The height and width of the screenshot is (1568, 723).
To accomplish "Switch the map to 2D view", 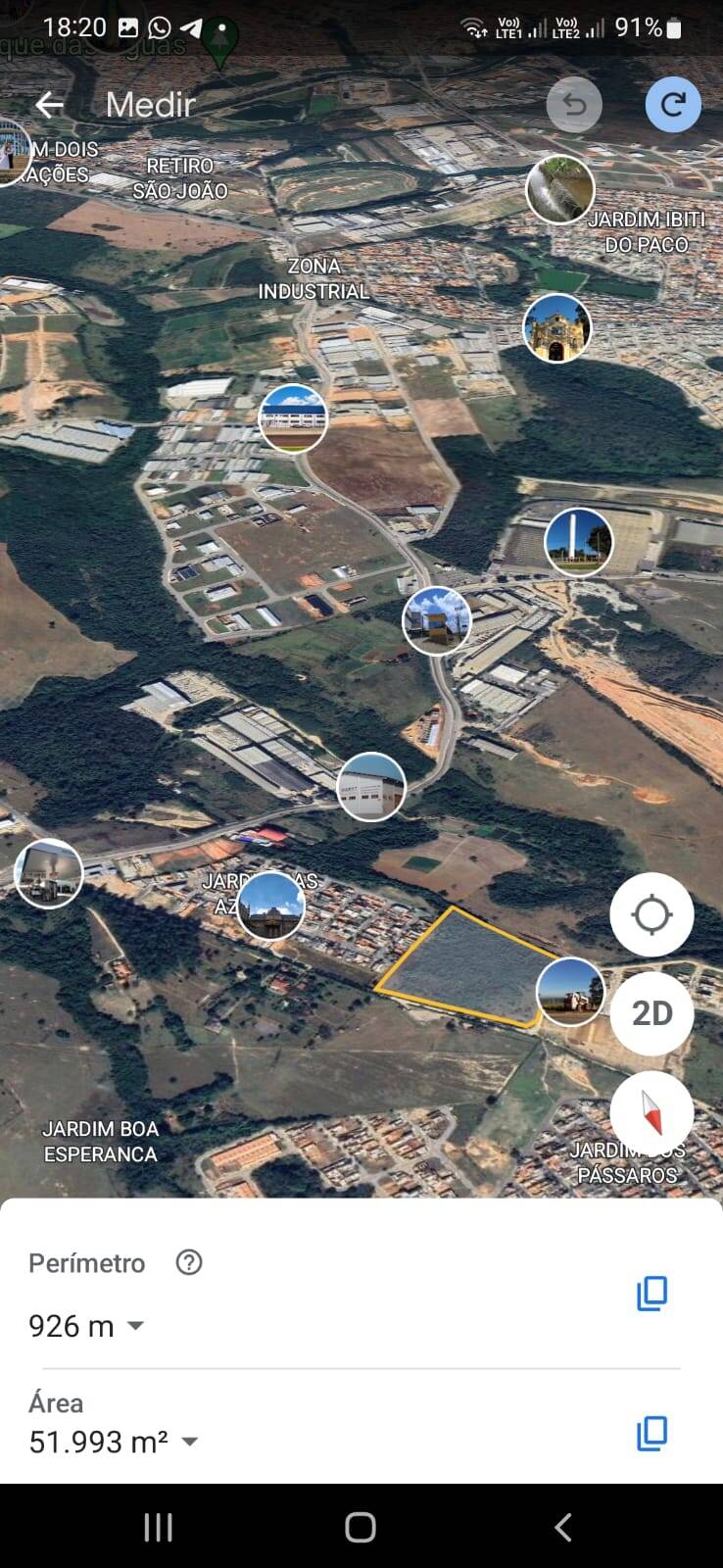I will click(x=651, y=1013).
